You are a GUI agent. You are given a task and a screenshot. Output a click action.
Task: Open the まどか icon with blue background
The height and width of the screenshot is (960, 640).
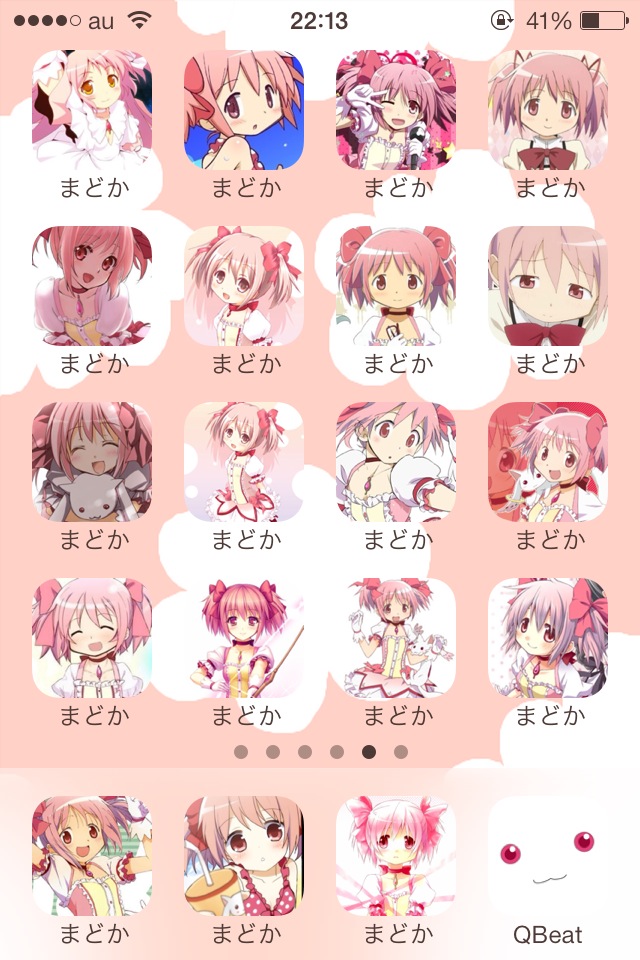pyautogui.click(x=244, y=110)
